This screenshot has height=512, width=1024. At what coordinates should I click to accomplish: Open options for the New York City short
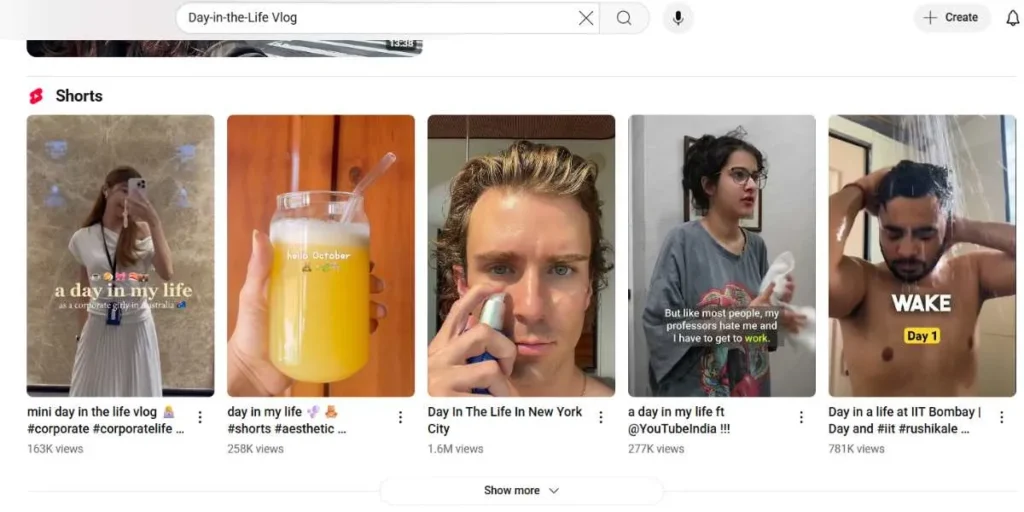point(601,417)
